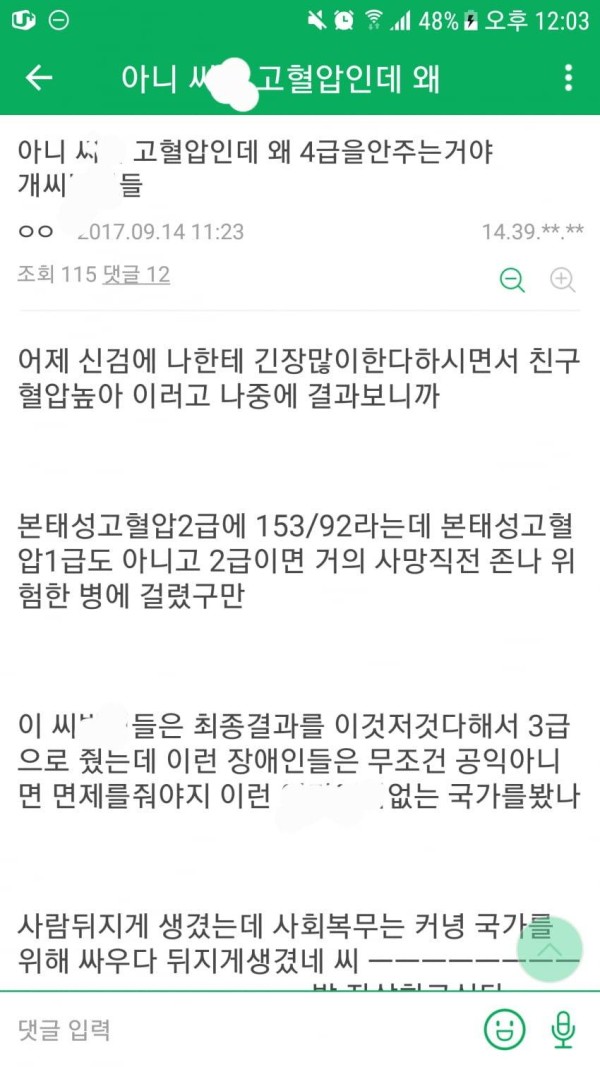Start voice input with the microphone
This screenshot has width=600, height=1067.
[x=564, y=1029]
